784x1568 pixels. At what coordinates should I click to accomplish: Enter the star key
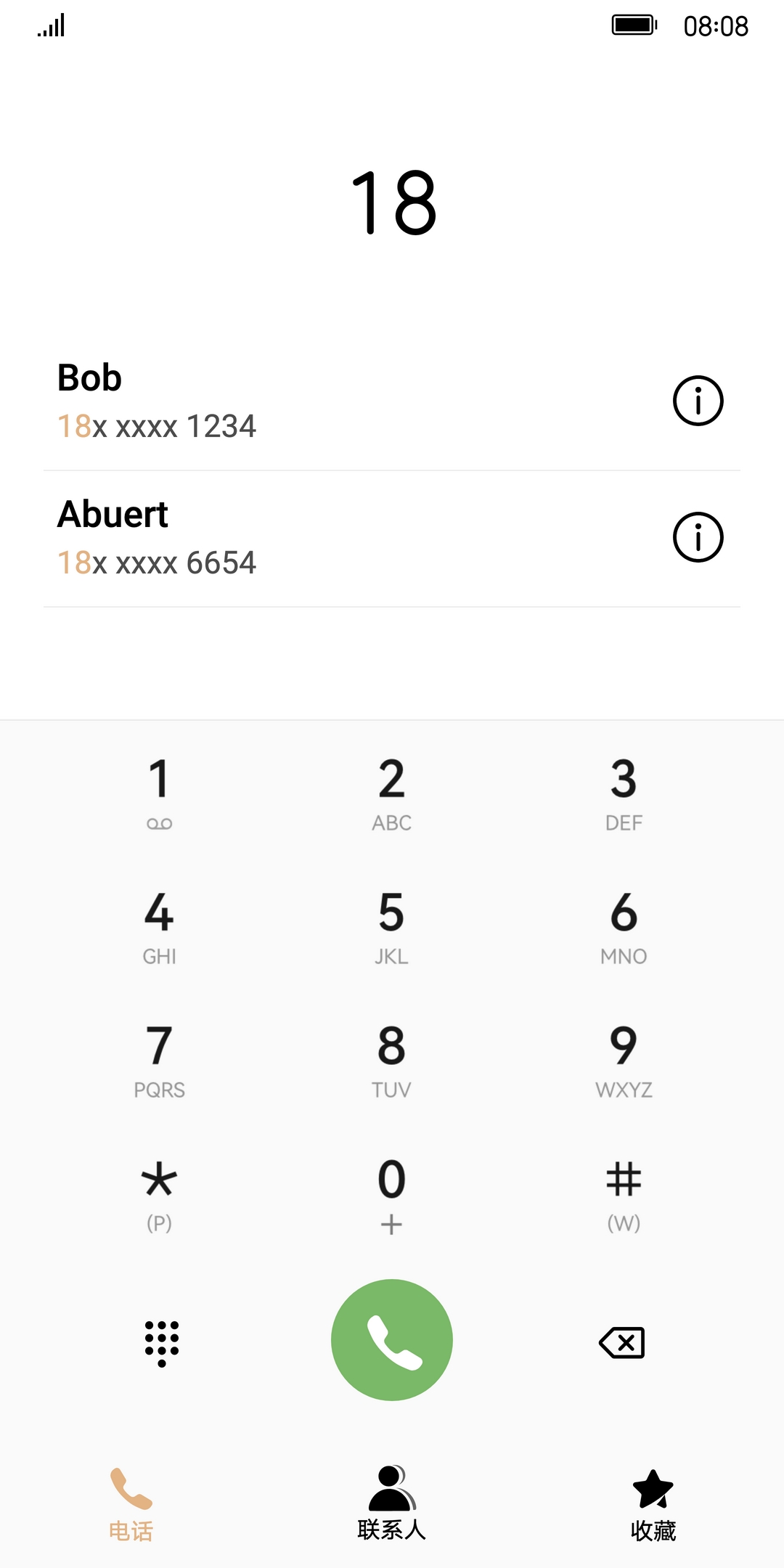(159, 1193)
